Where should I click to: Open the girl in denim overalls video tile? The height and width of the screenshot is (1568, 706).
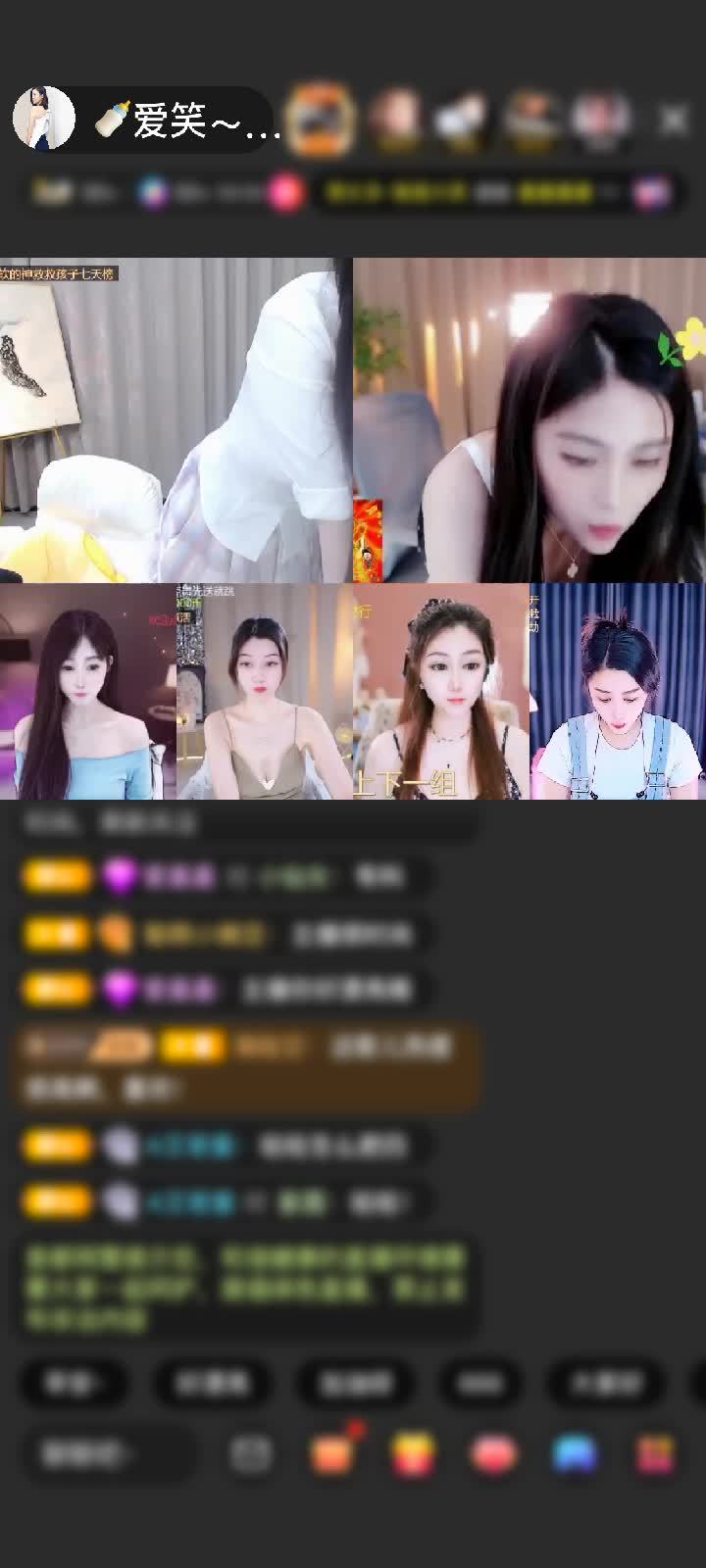(618, 692)
